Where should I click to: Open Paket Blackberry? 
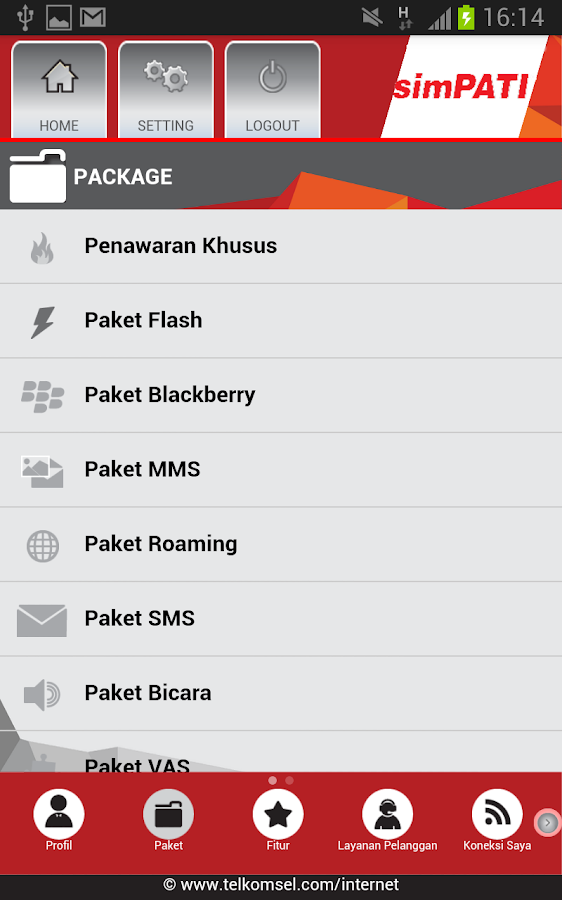point(281,395)
